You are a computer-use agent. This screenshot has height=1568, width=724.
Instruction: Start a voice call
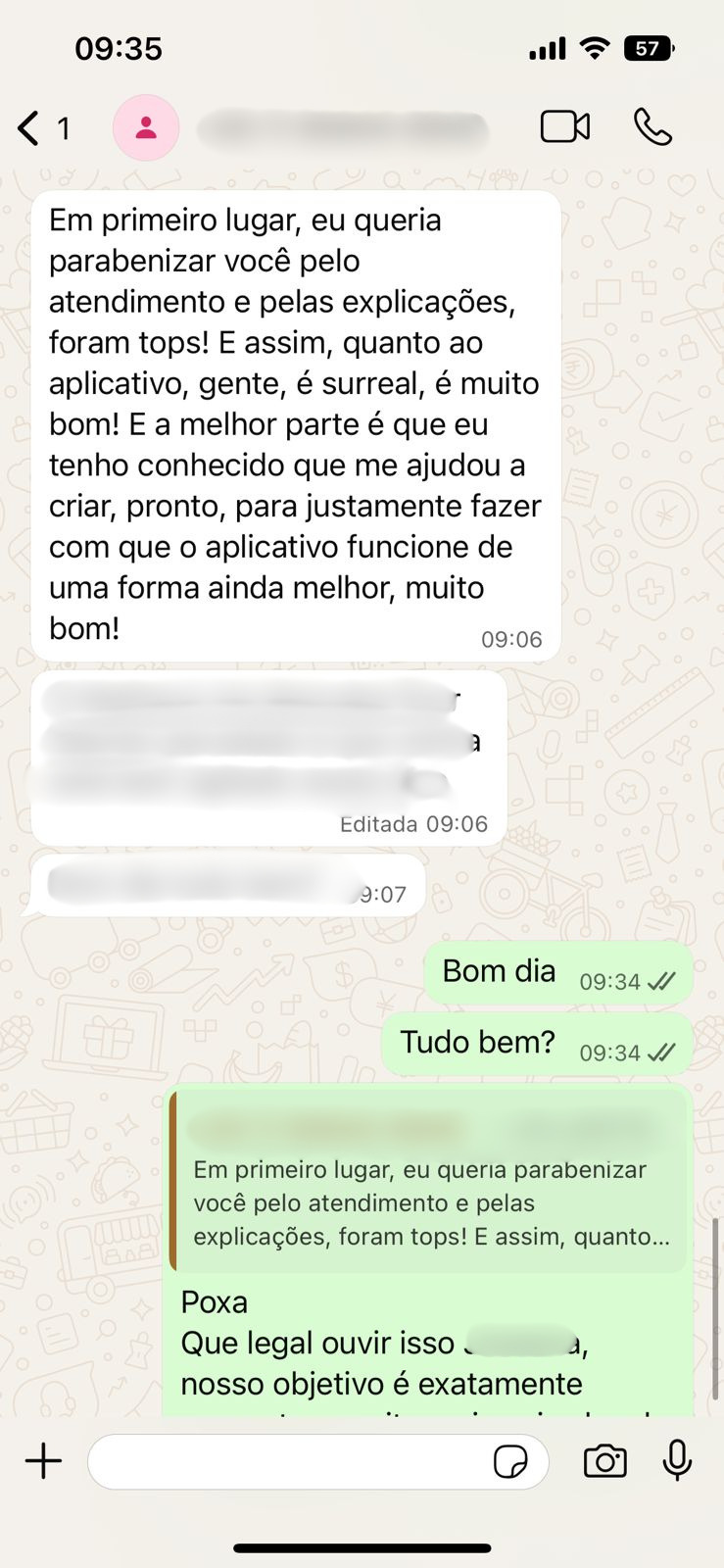[x=652, y=127]
